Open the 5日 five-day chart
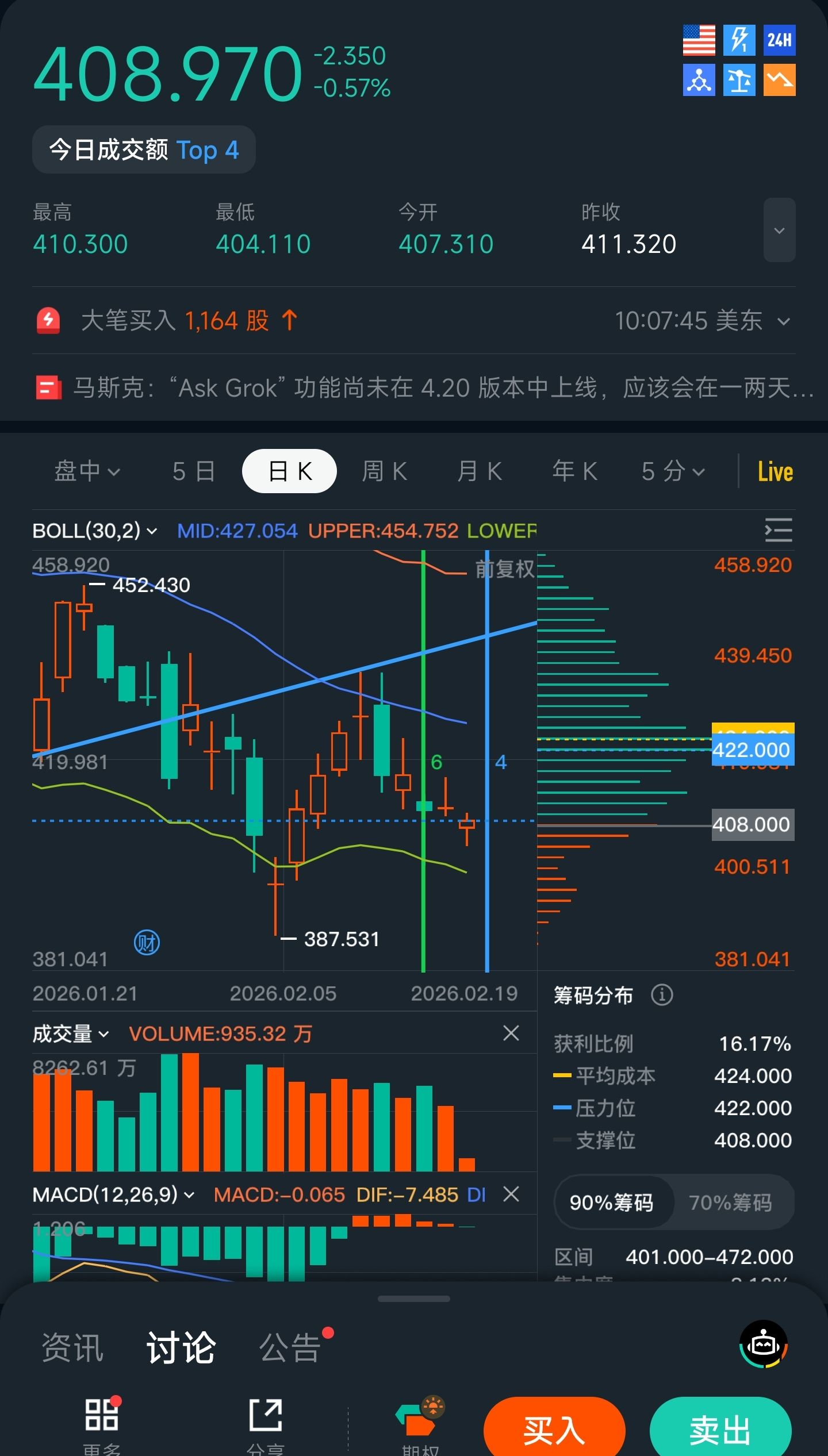The image size is (828, 1456). tap(194, 471)
